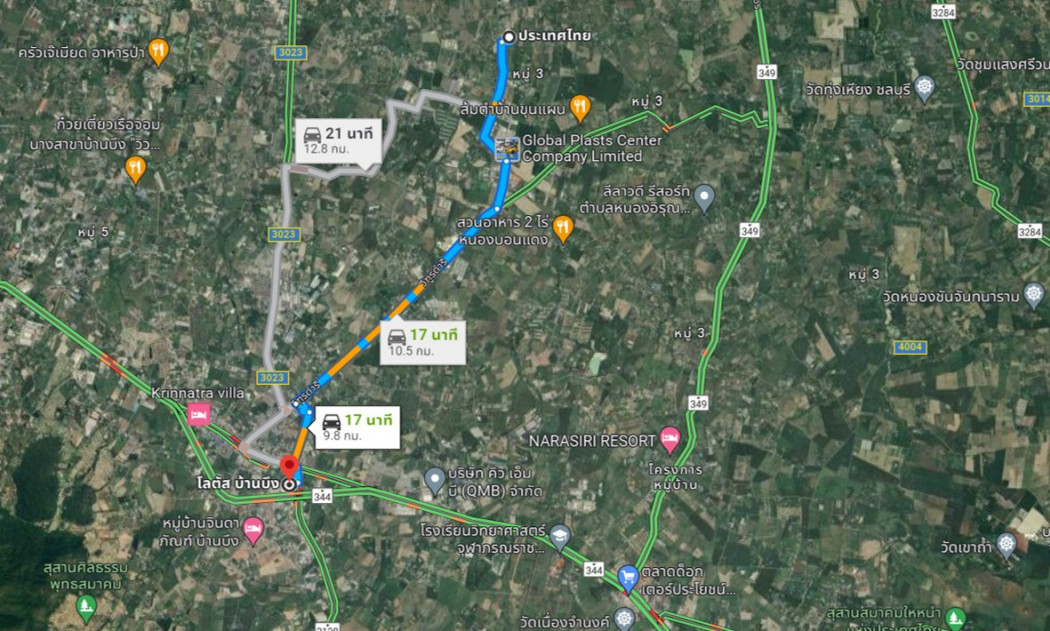Open โรงเรียนวิทยาศาสตร์ school marker

[559, 537]
